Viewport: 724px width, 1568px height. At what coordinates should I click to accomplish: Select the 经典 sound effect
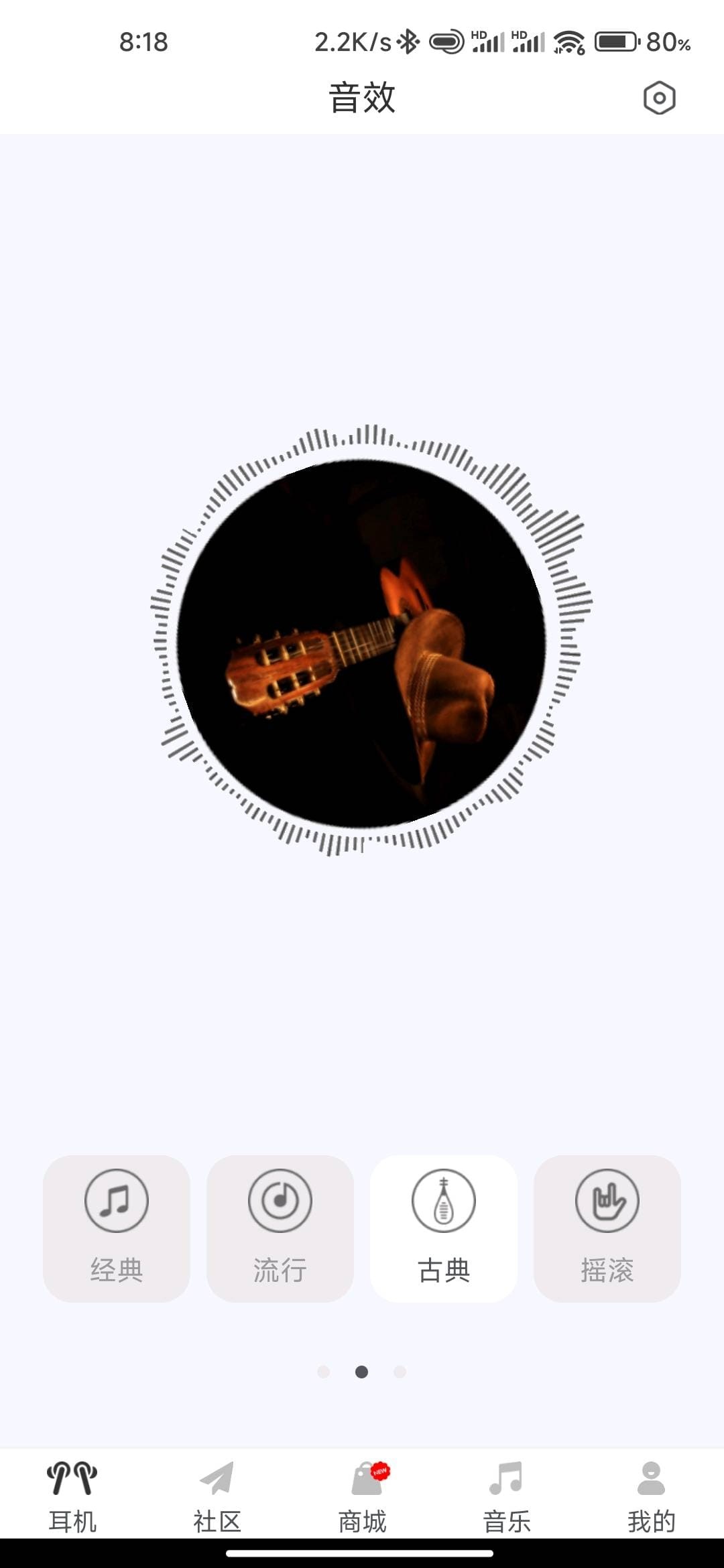coord(117,1228)
